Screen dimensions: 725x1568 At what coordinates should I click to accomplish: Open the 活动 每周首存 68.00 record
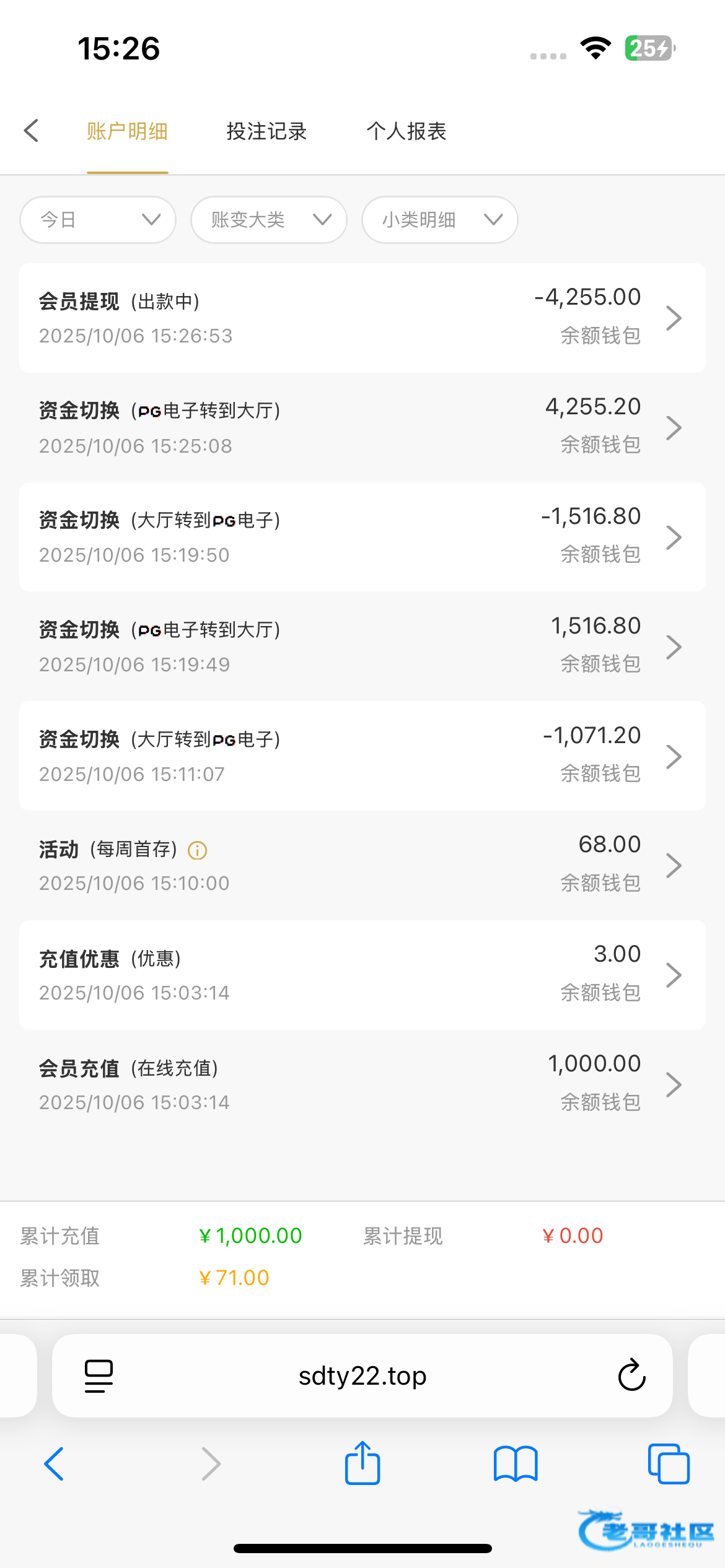click(362, 865)
